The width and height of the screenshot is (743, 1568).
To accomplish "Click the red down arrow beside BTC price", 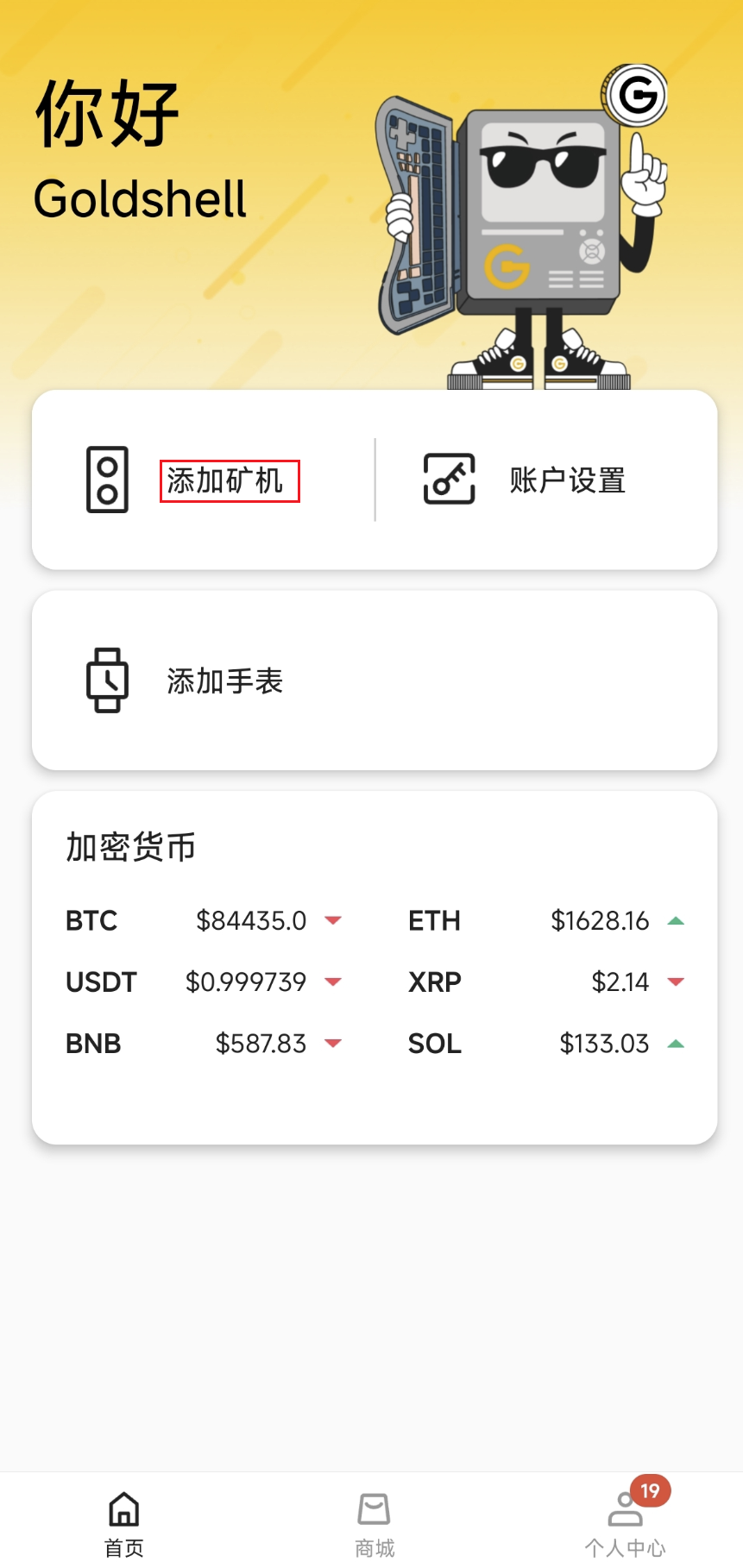I will 332,920.
